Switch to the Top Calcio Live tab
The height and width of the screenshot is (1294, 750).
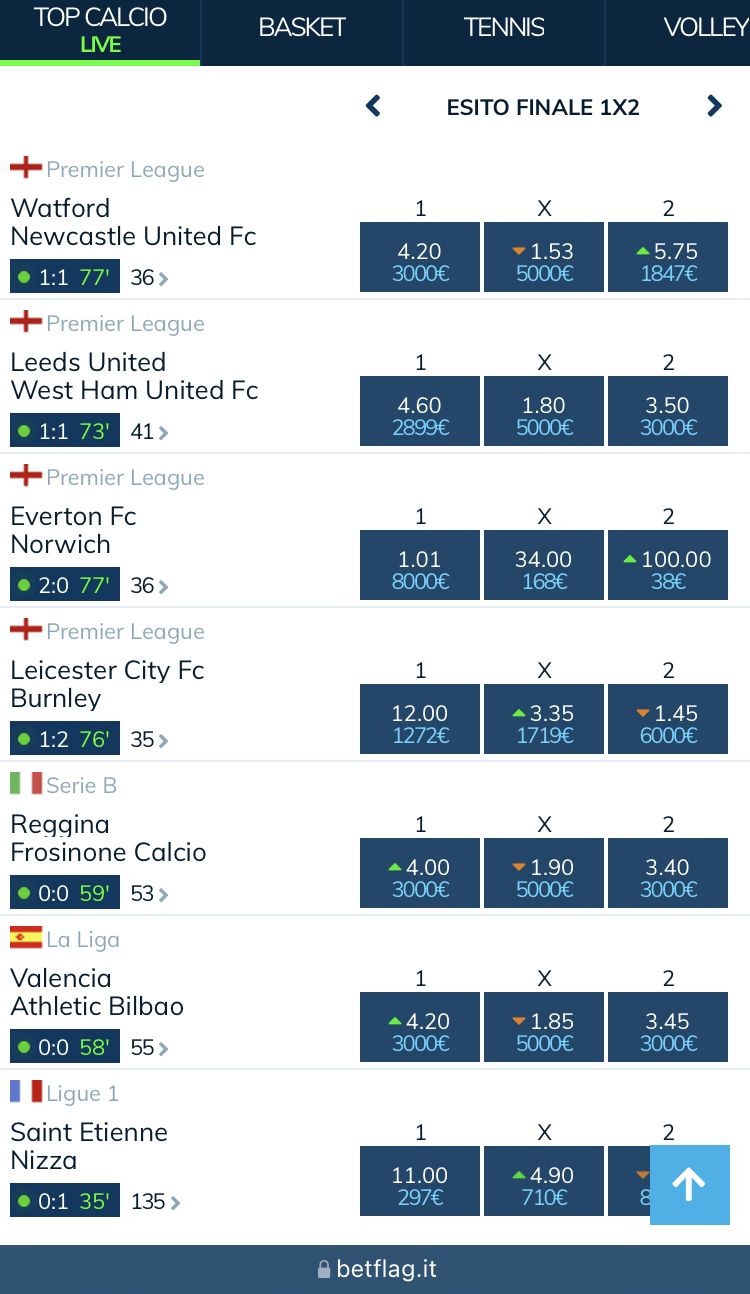[100, 30]
